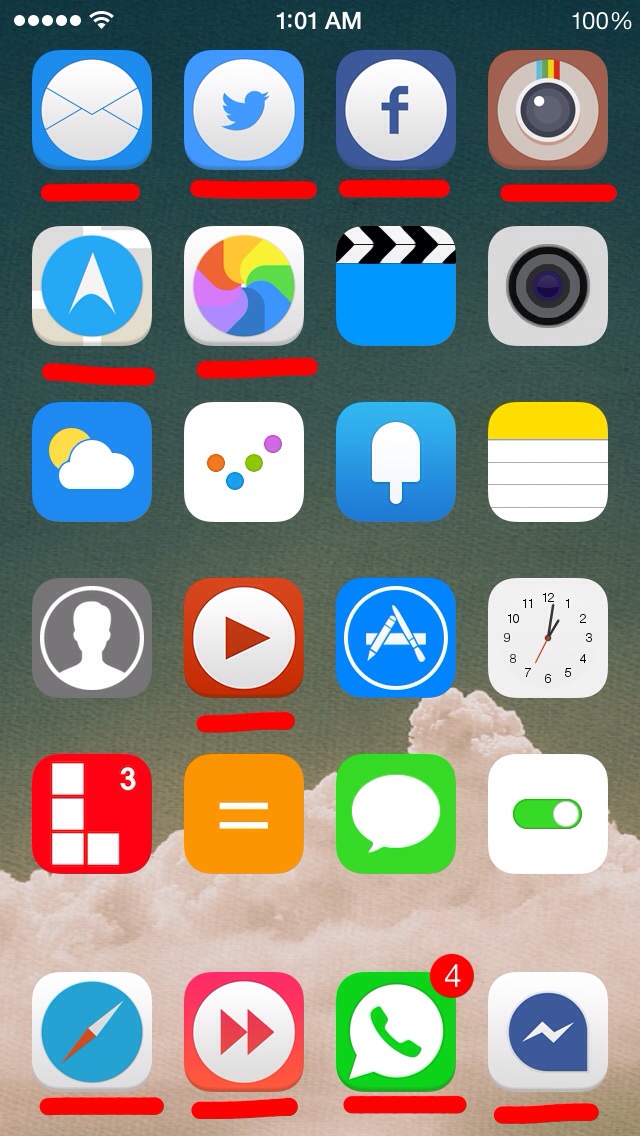Open the Facebook app
The width and height of the screenshot is (640, 1136).
[x=396, y=110]
